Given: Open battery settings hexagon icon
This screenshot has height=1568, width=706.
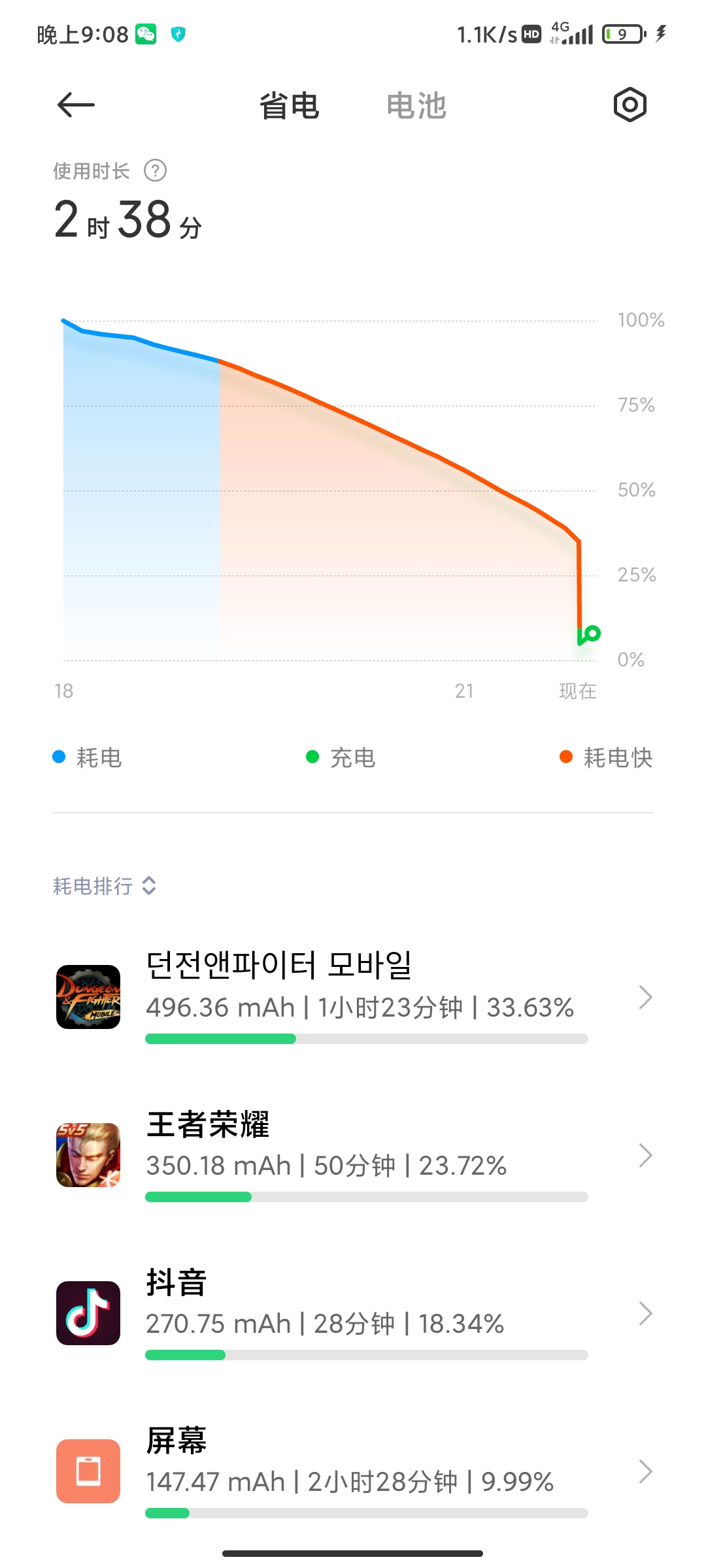Looking at the screenshot, I should tap(630, 105).
